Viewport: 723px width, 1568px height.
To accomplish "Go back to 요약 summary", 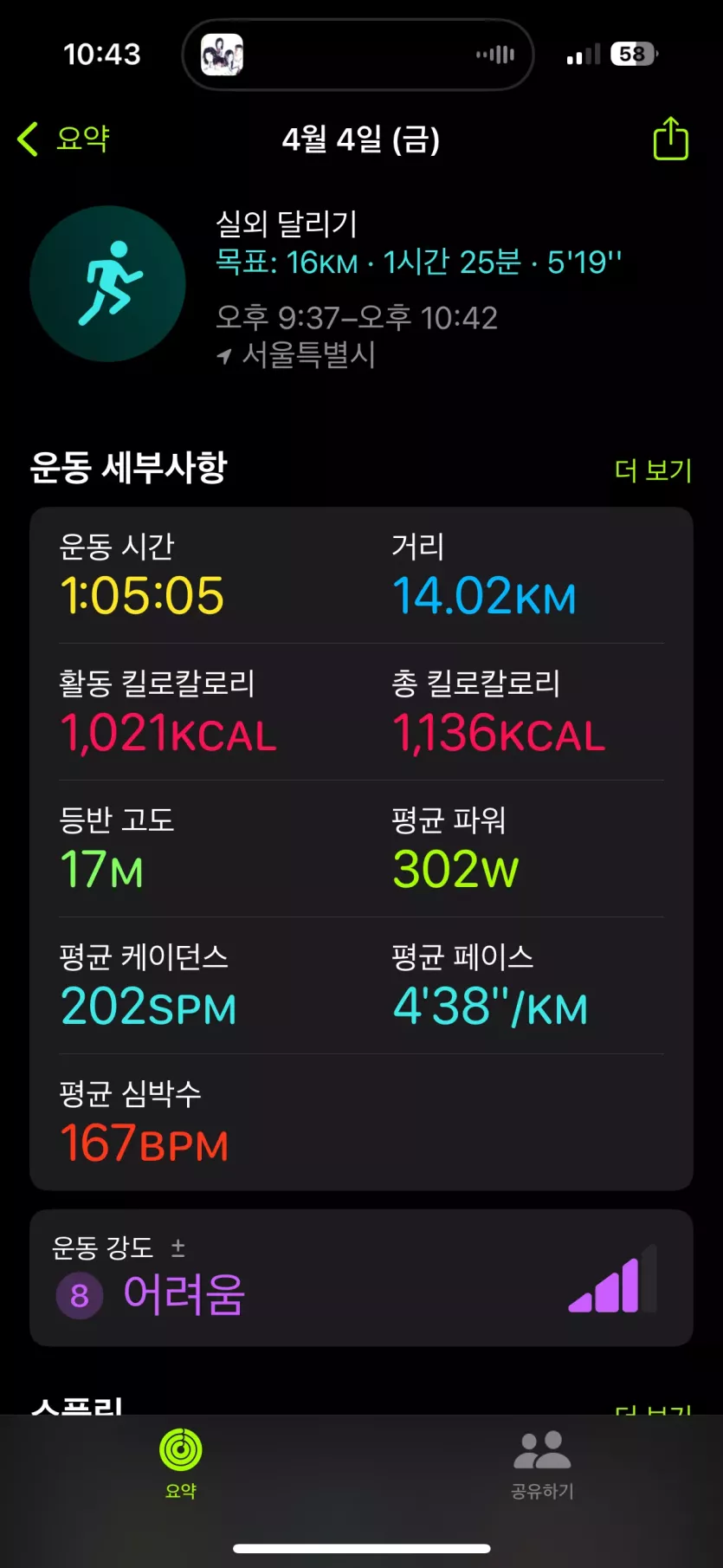I will [x=64, y=139].
